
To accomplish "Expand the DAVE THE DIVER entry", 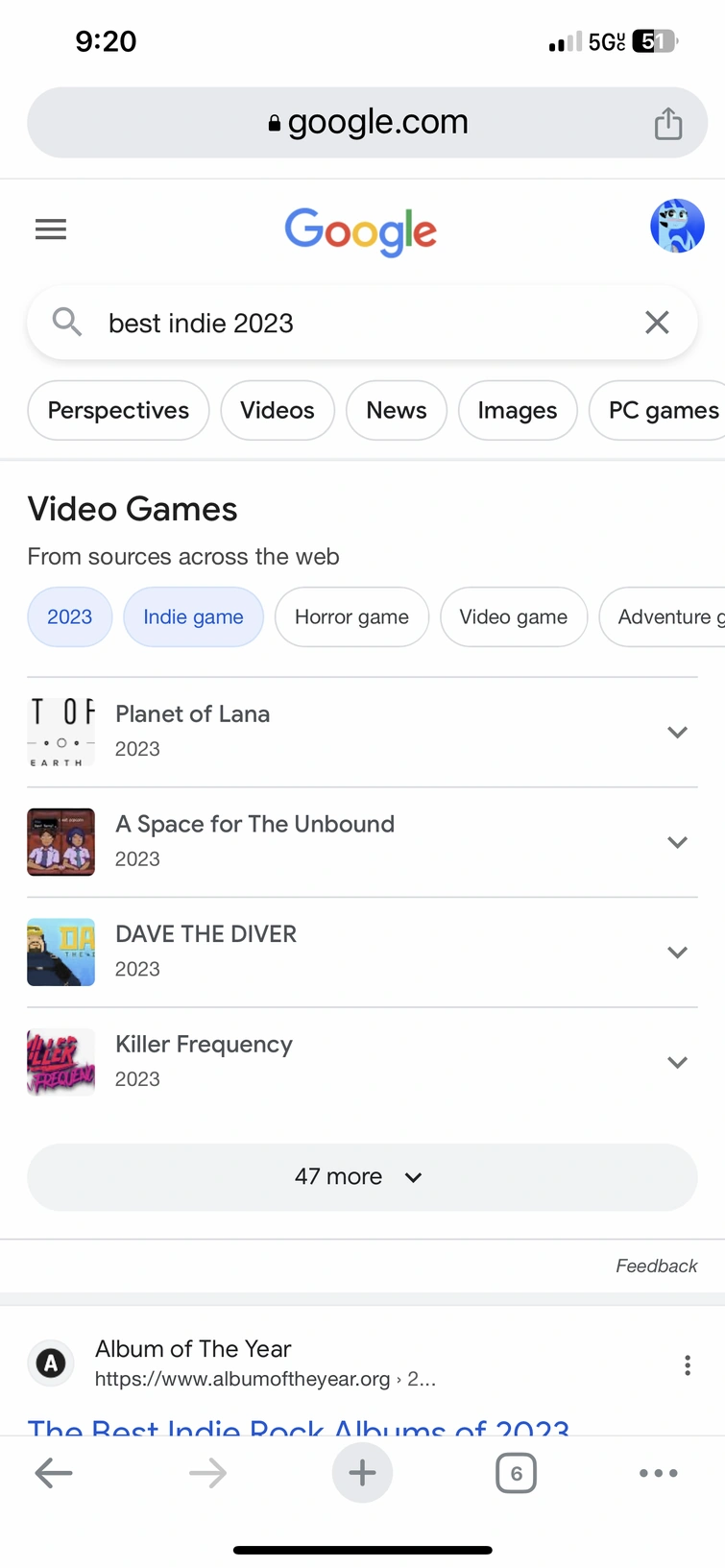I will (x=677, y=952).
